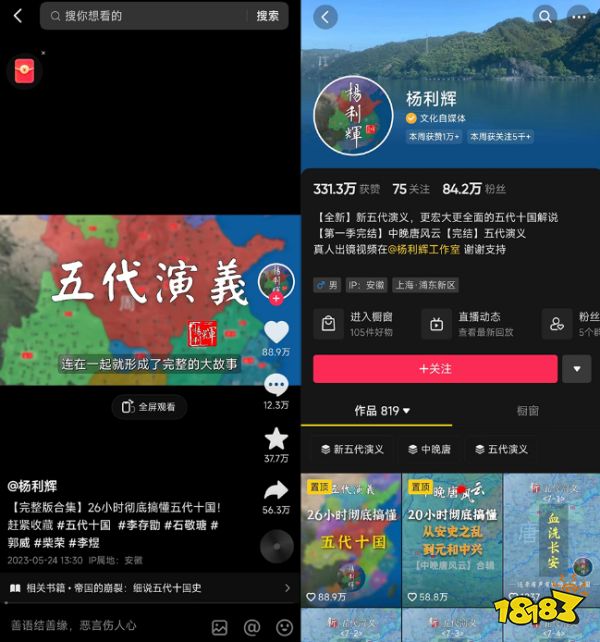This screenshot has width=600, height=642.
Task: Open related book 帝国的崩裂 row
Action: click(x=150, y=588)
